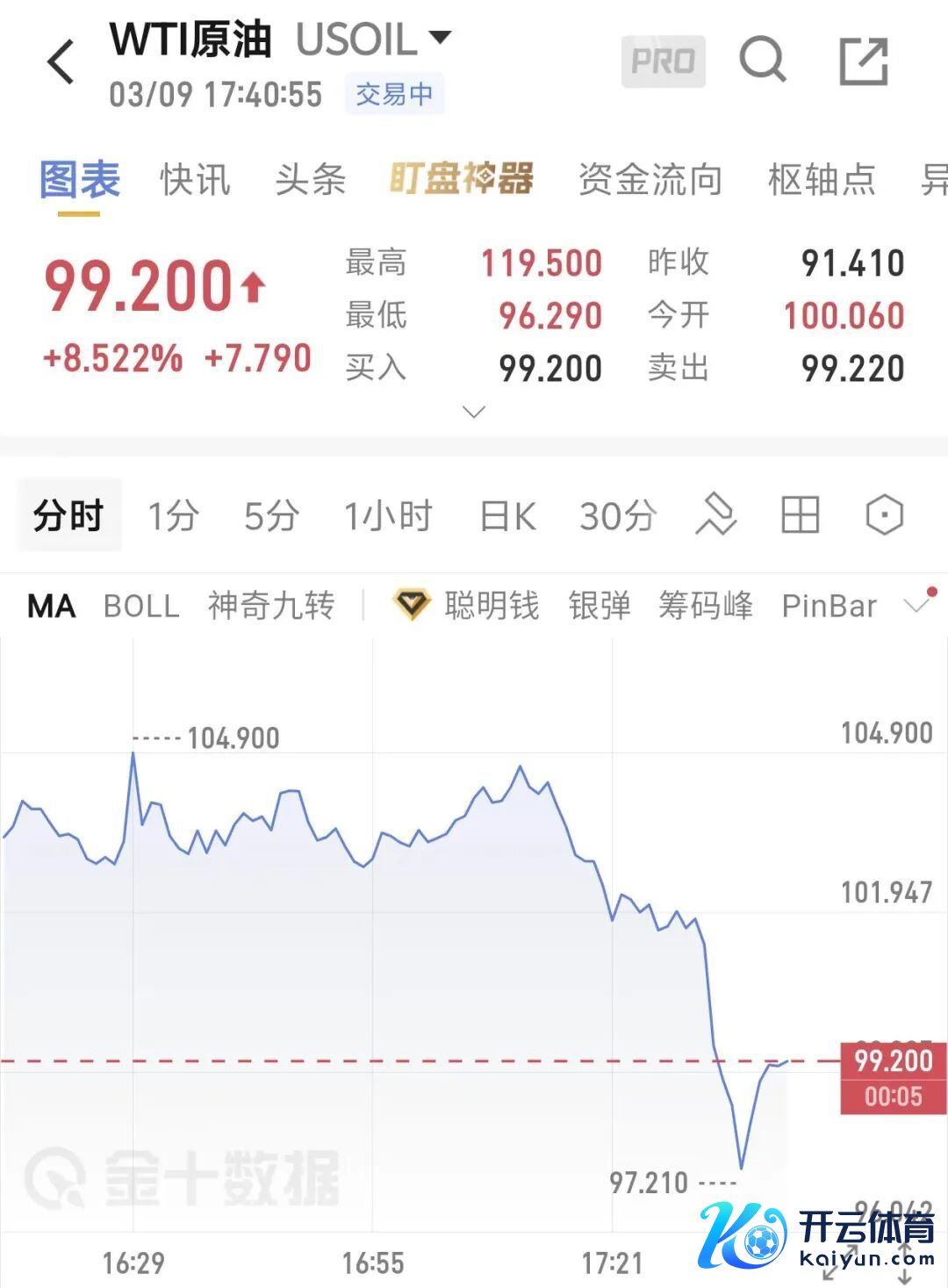The image size is (948, 1288).
Task: Show the 日K candlestick chart
Action: coord(508,515)
